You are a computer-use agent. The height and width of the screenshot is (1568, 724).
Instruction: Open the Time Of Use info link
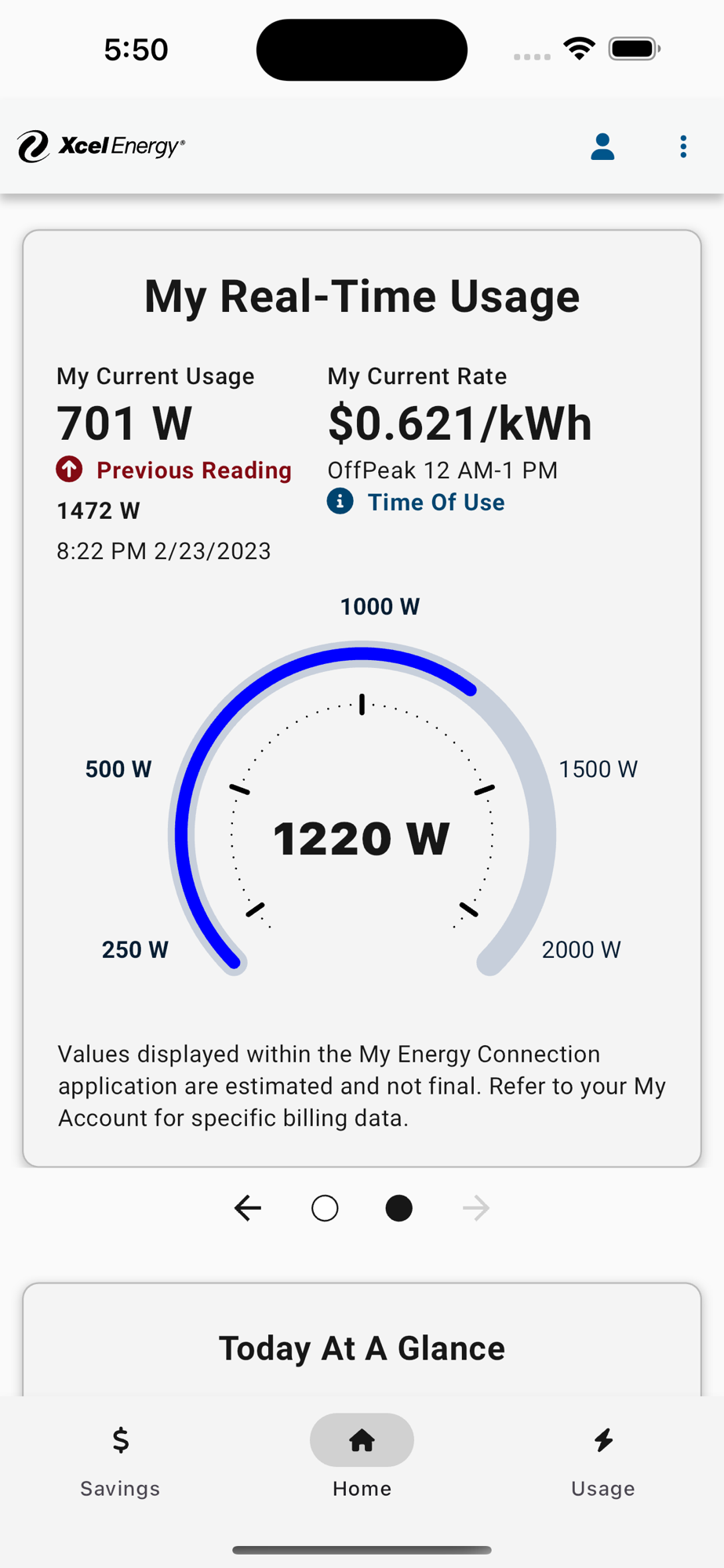tap(417, 502)
